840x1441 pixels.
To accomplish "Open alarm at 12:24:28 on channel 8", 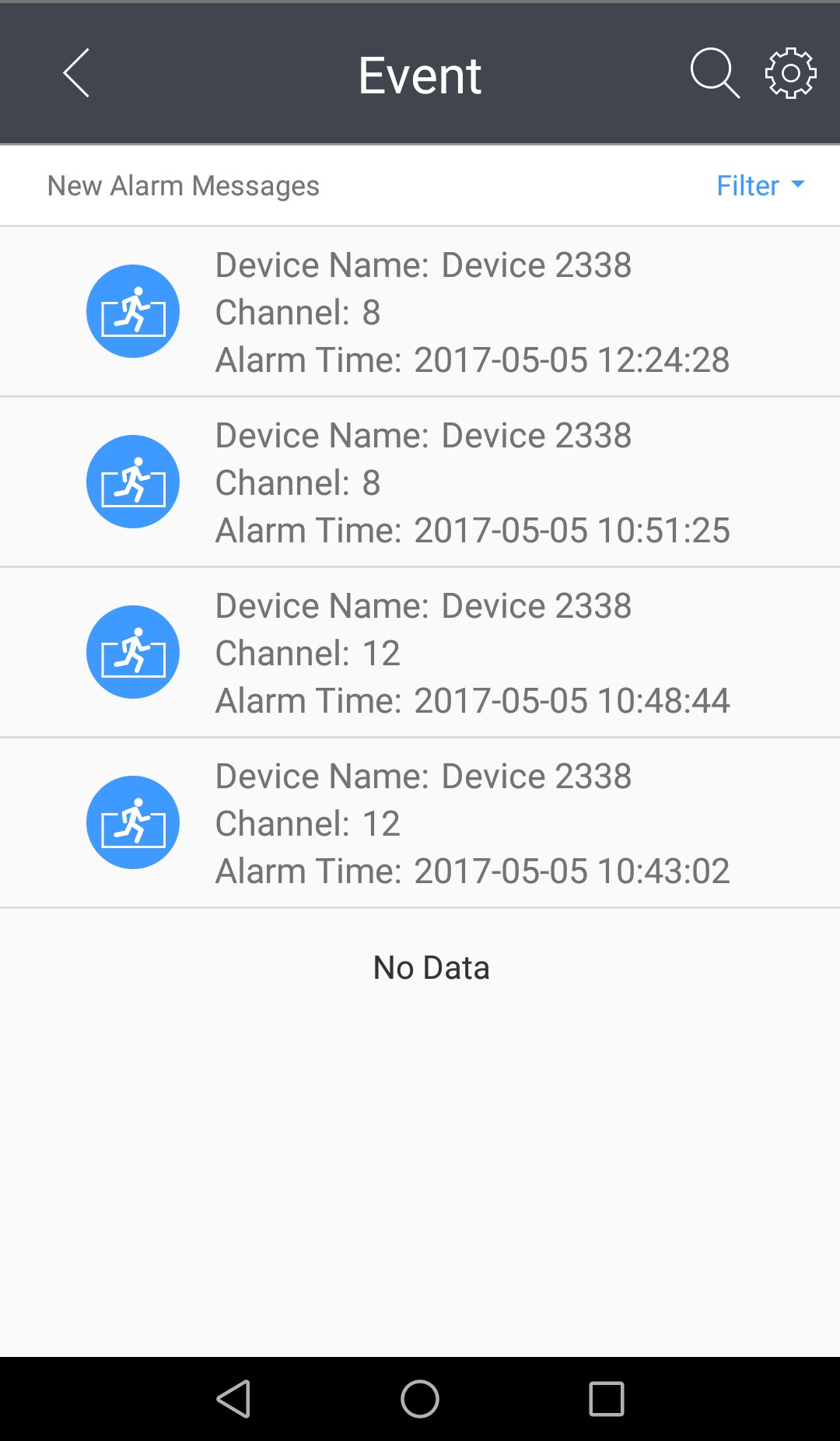I will point(420,312).
